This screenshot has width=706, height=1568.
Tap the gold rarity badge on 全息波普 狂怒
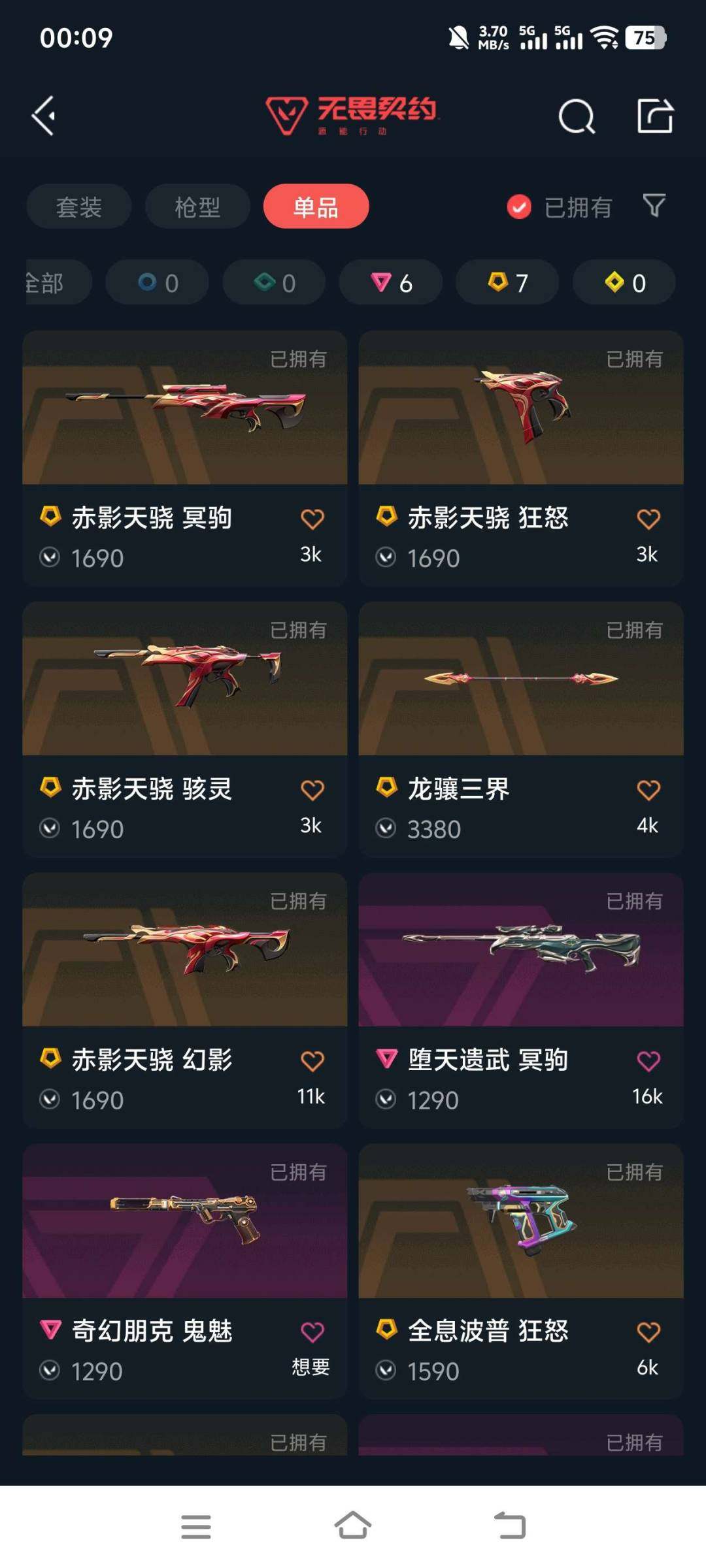386,1330
